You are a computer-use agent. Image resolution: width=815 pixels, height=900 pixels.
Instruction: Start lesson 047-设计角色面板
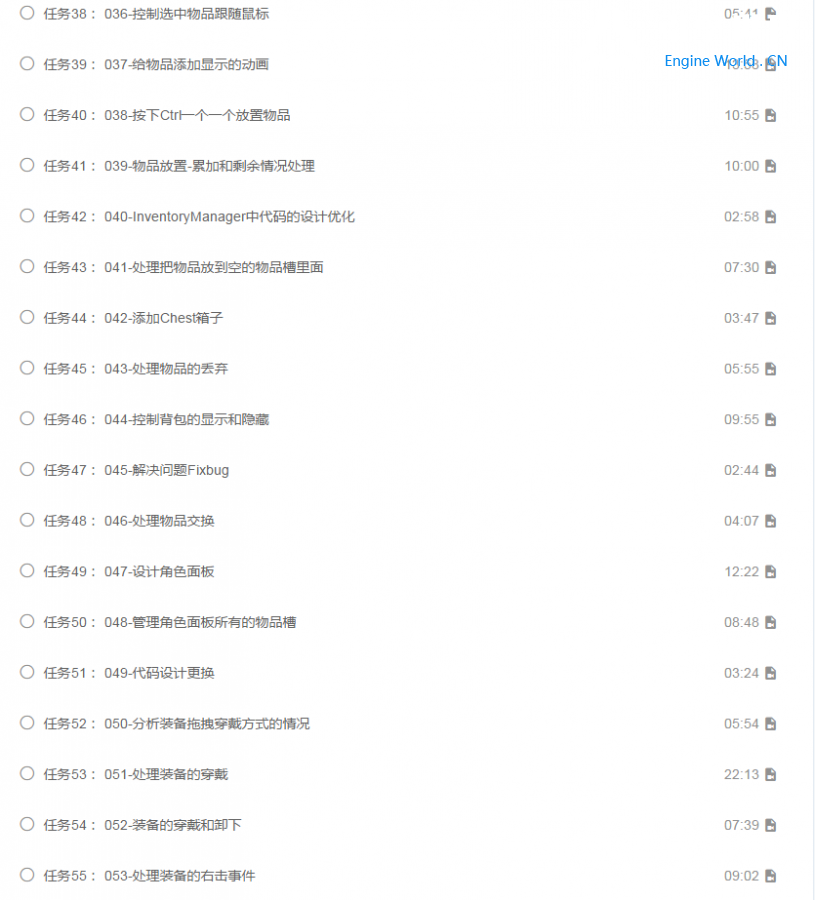tap(159, 571)
